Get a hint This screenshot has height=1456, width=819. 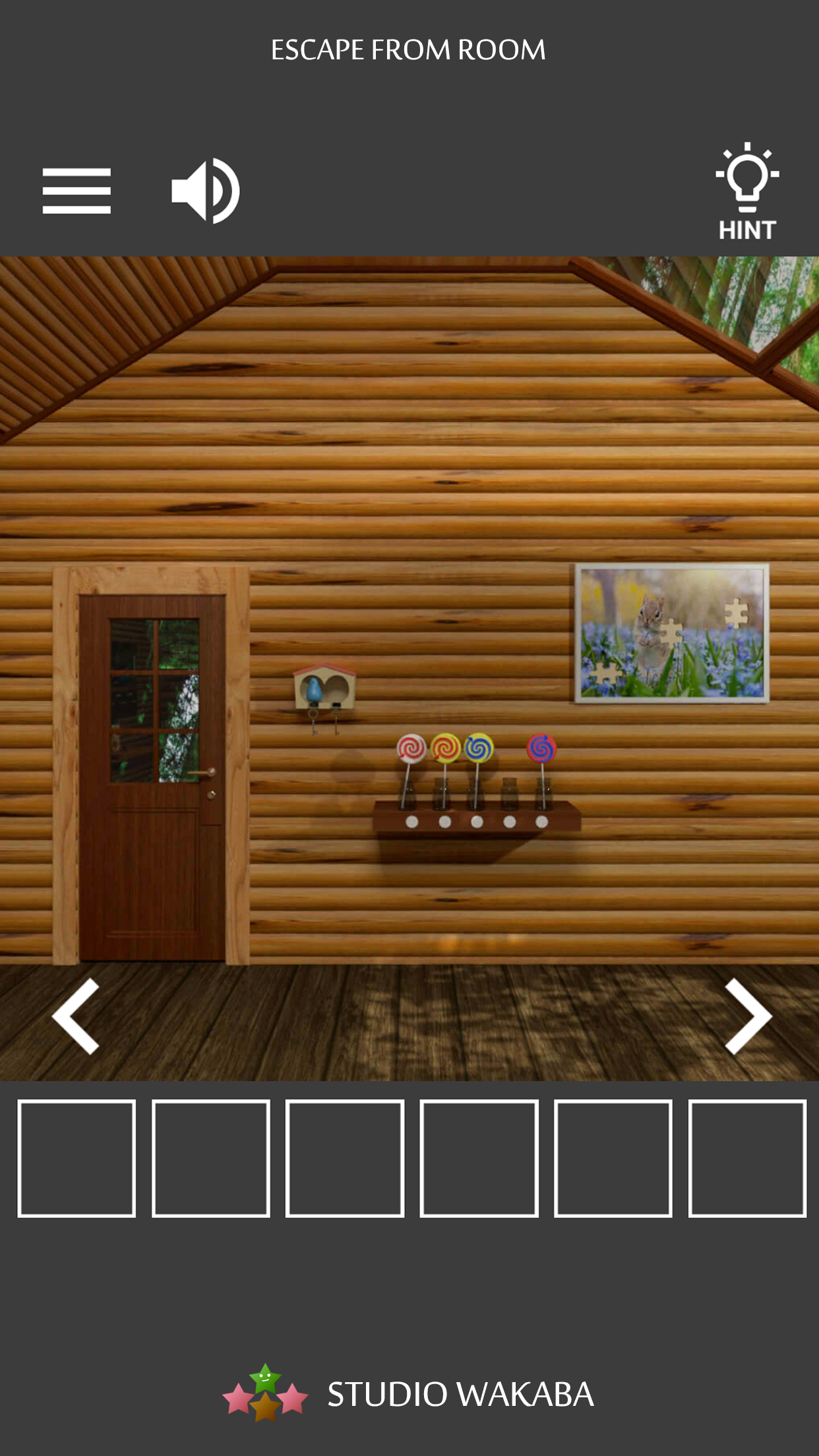[747, 192]
